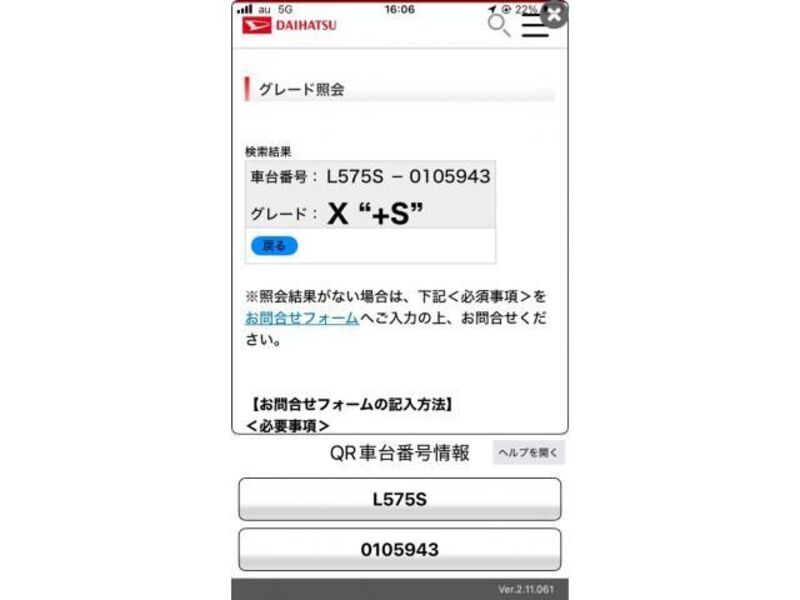Open the hamburger menu
The width and height of the screenshot is (800, 600).
[535, 27]
